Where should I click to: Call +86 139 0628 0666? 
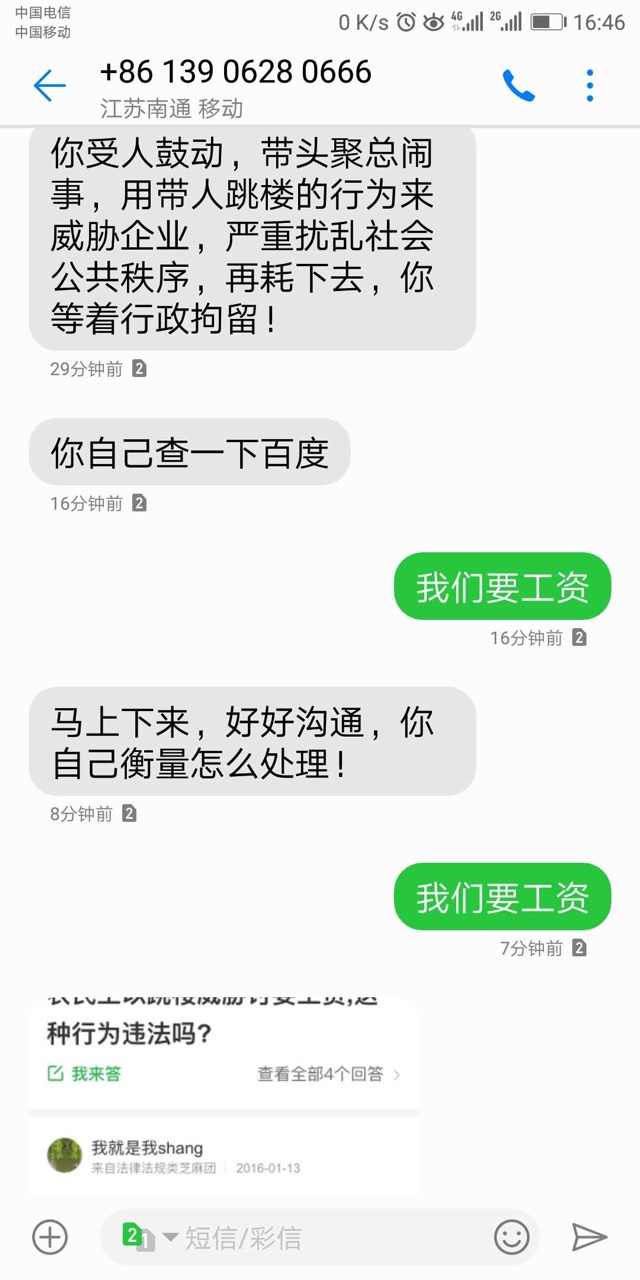[x=518, y=86]
